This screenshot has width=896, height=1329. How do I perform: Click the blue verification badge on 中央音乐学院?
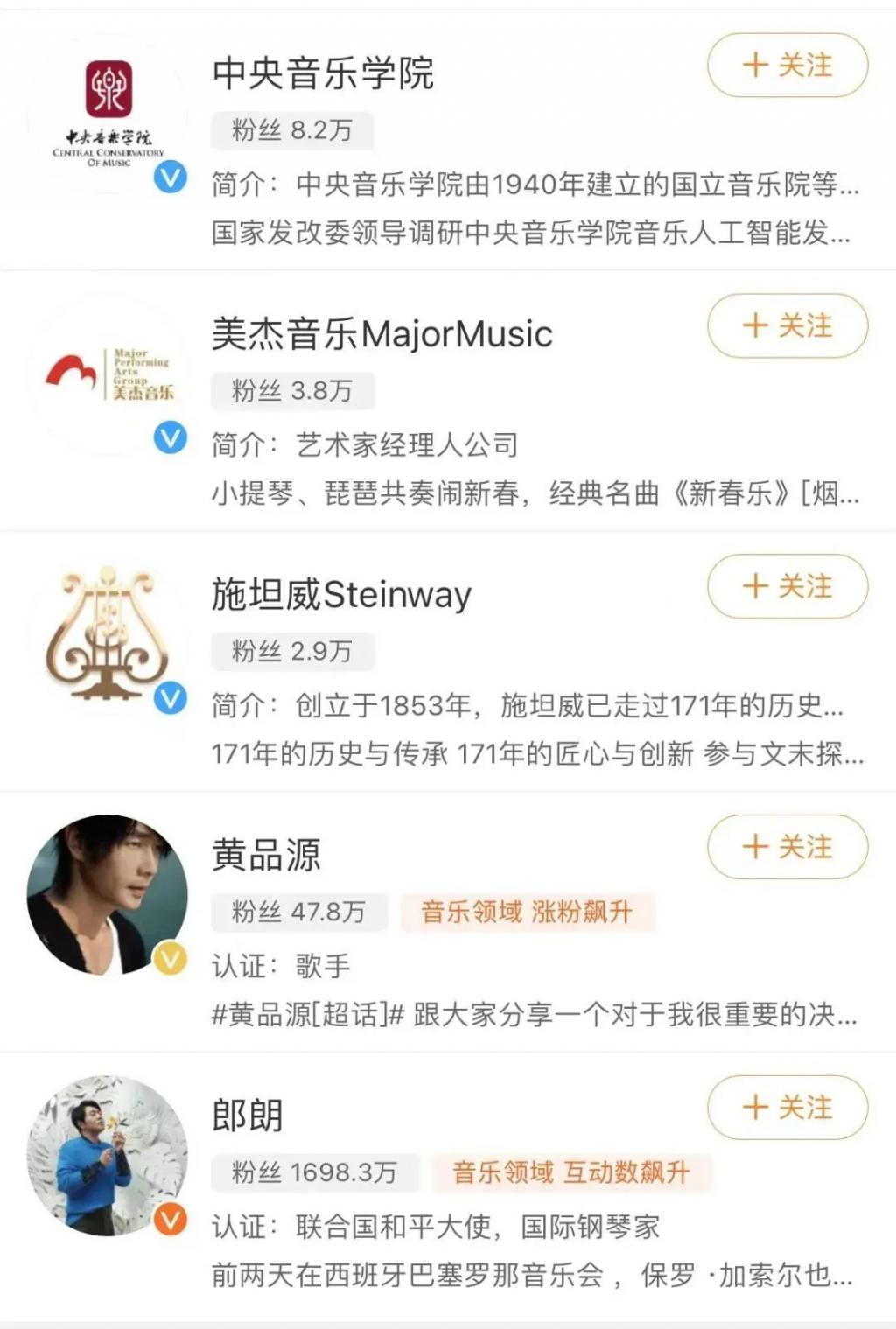171,178
